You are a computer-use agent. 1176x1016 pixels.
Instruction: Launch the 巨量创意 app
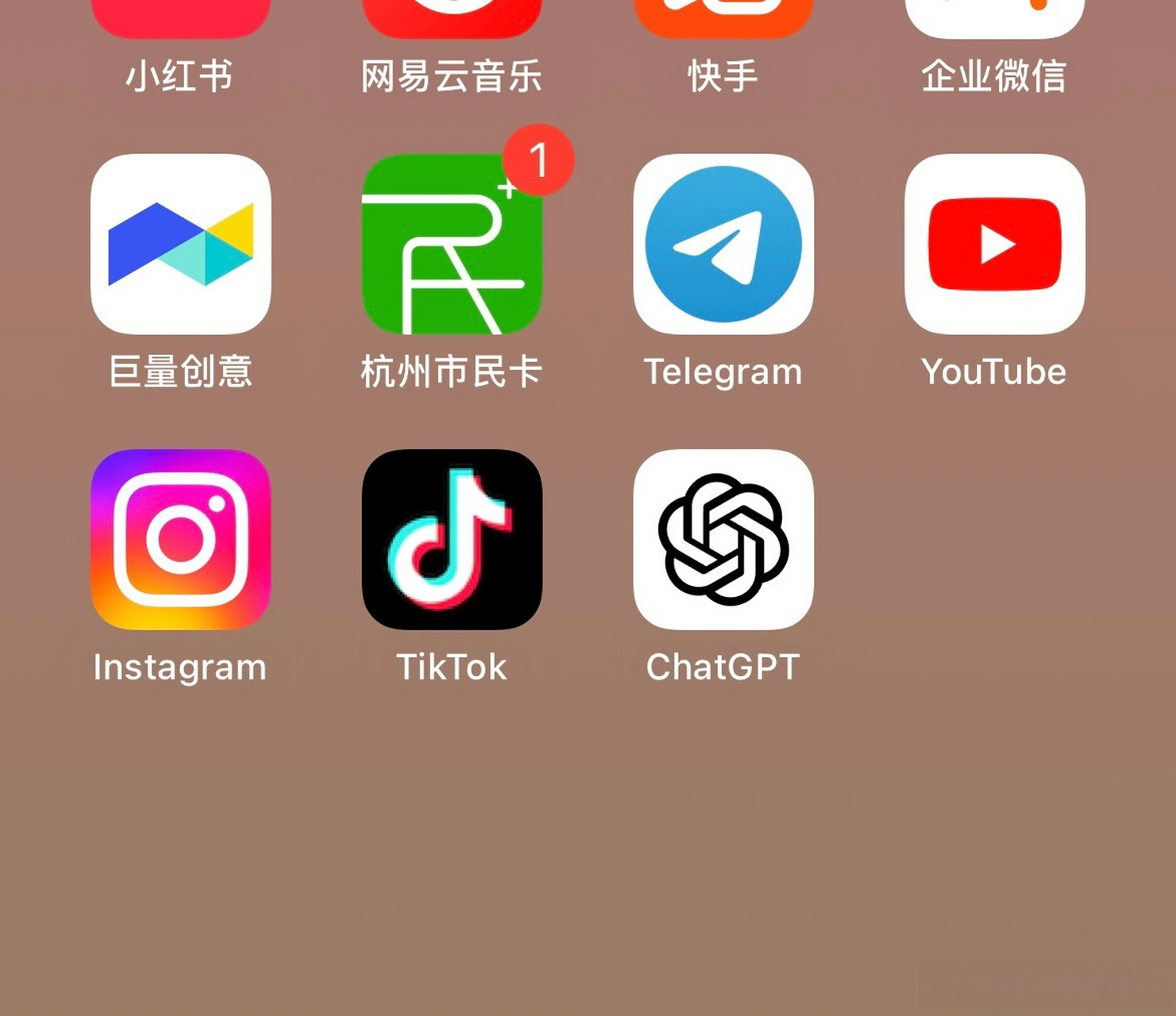click(180, 244)
